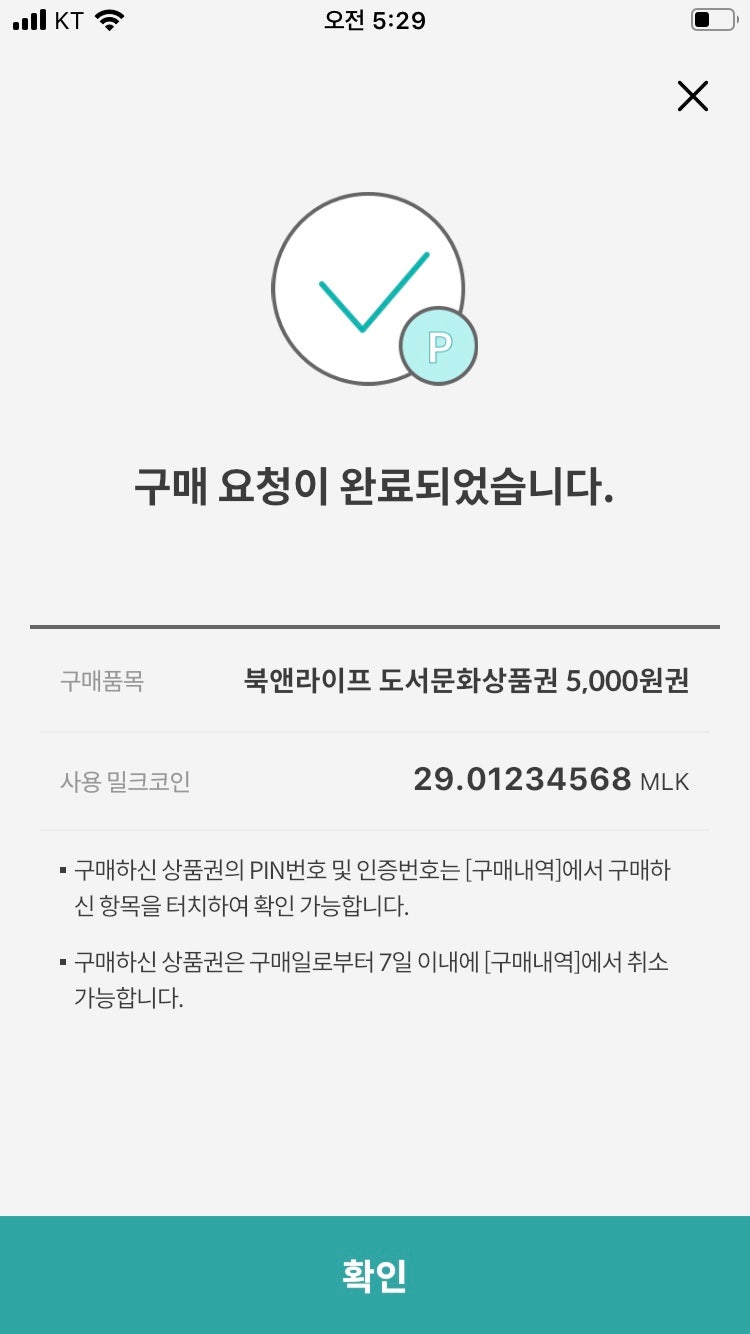Close the purchase completion screen
Screen dimensions: 750x1334
point(692,97)
